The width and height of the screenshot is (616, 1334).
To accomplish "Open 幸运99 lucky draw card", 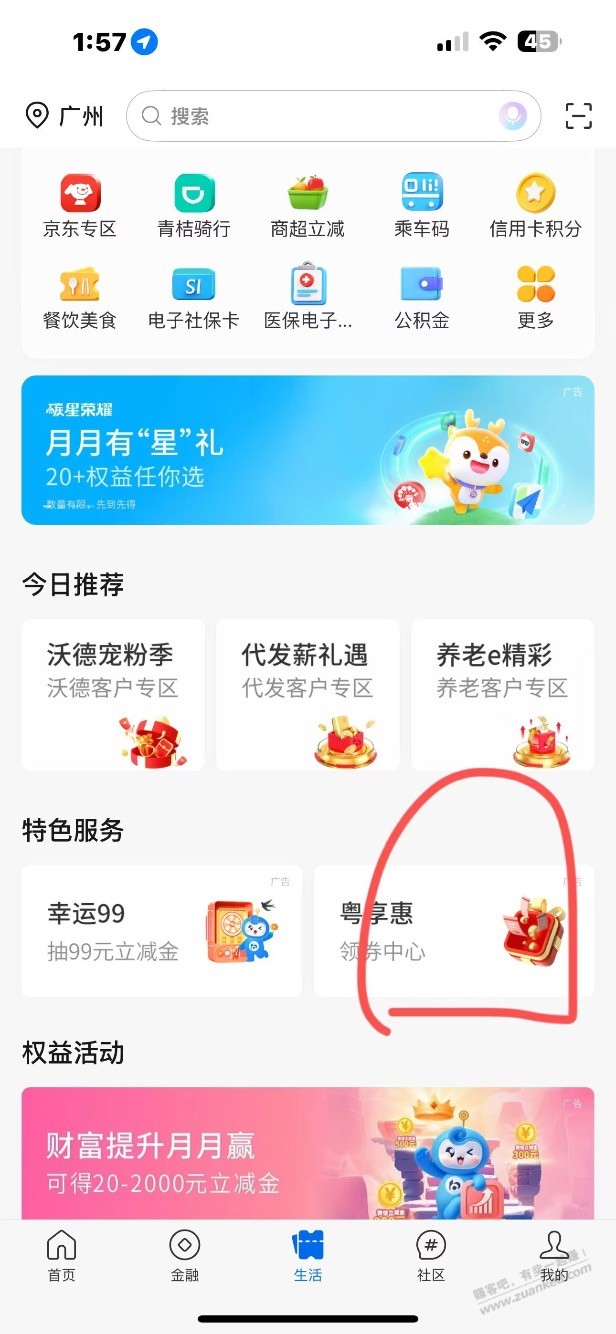I will click(161, 930).
